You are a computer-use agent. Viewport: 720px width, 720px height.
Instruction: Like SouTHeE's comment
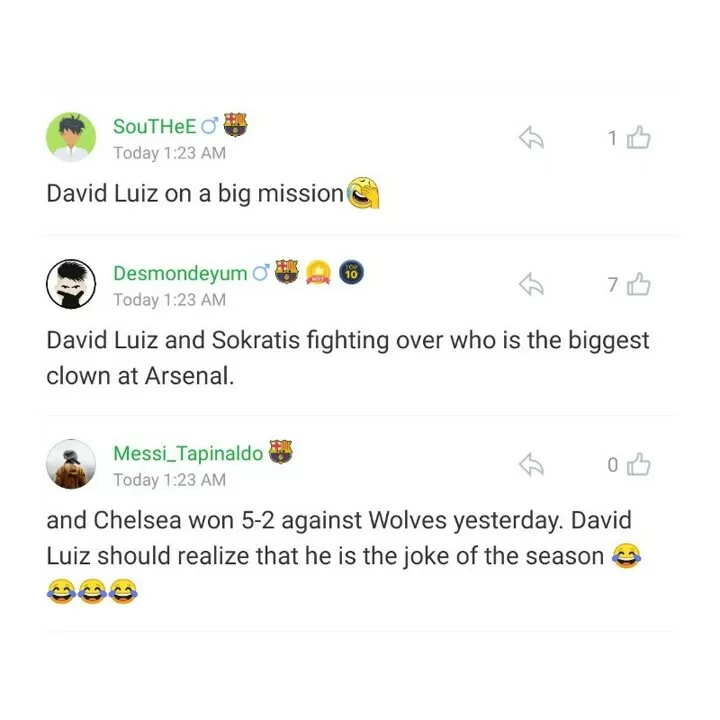pos(638,138)
